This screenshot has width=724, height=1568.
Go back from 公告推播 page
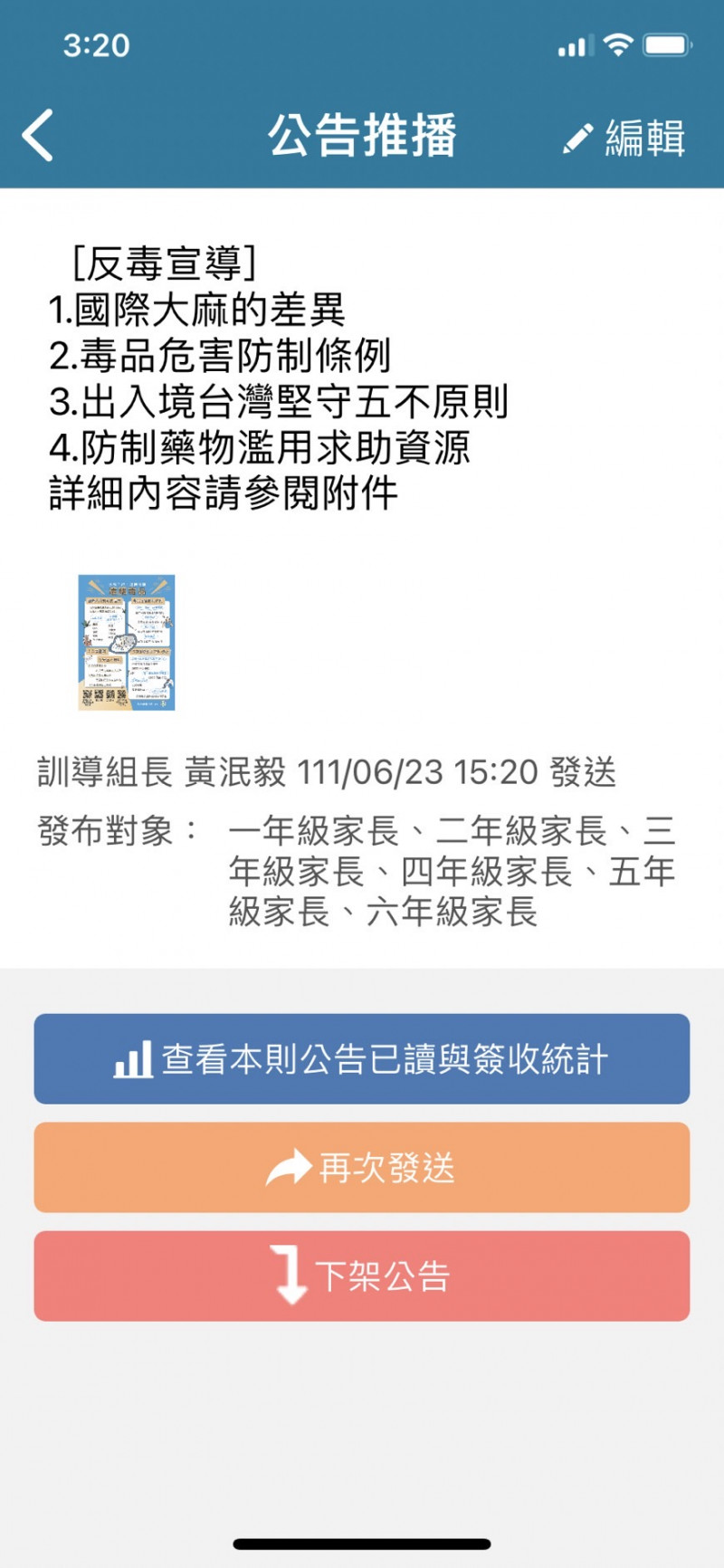point(38,136)
